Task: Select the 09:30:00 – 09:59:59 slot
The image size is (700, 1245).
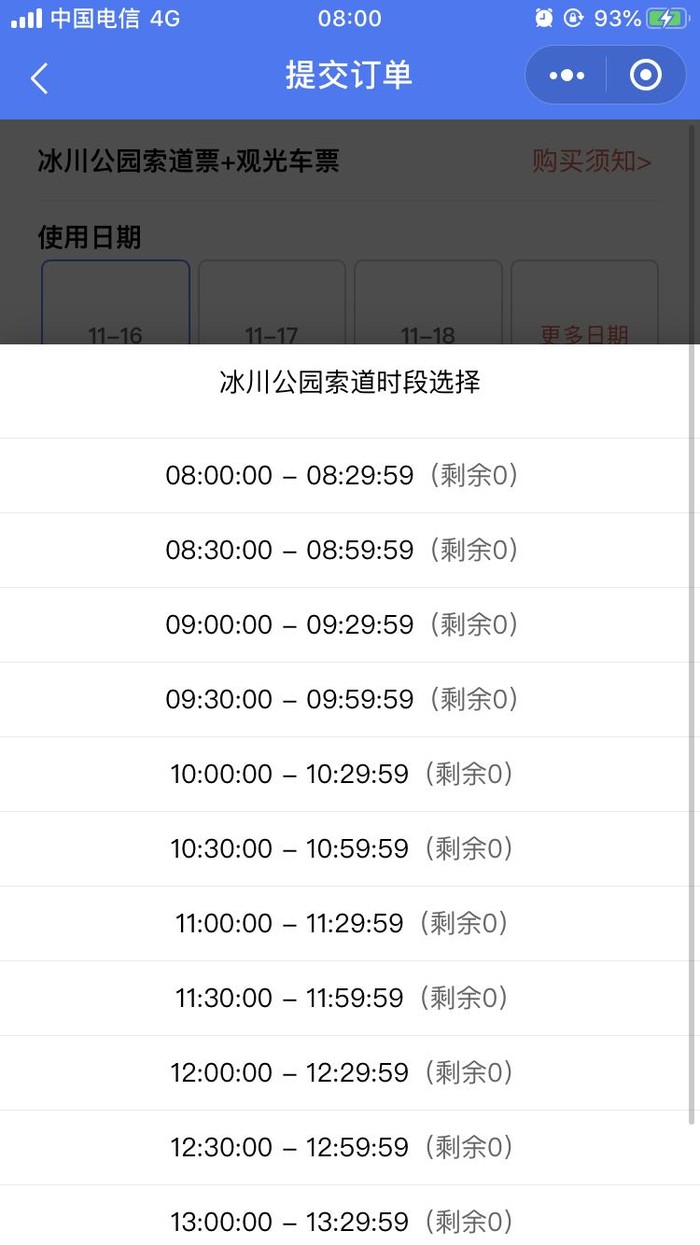Action: coord(343,699)
